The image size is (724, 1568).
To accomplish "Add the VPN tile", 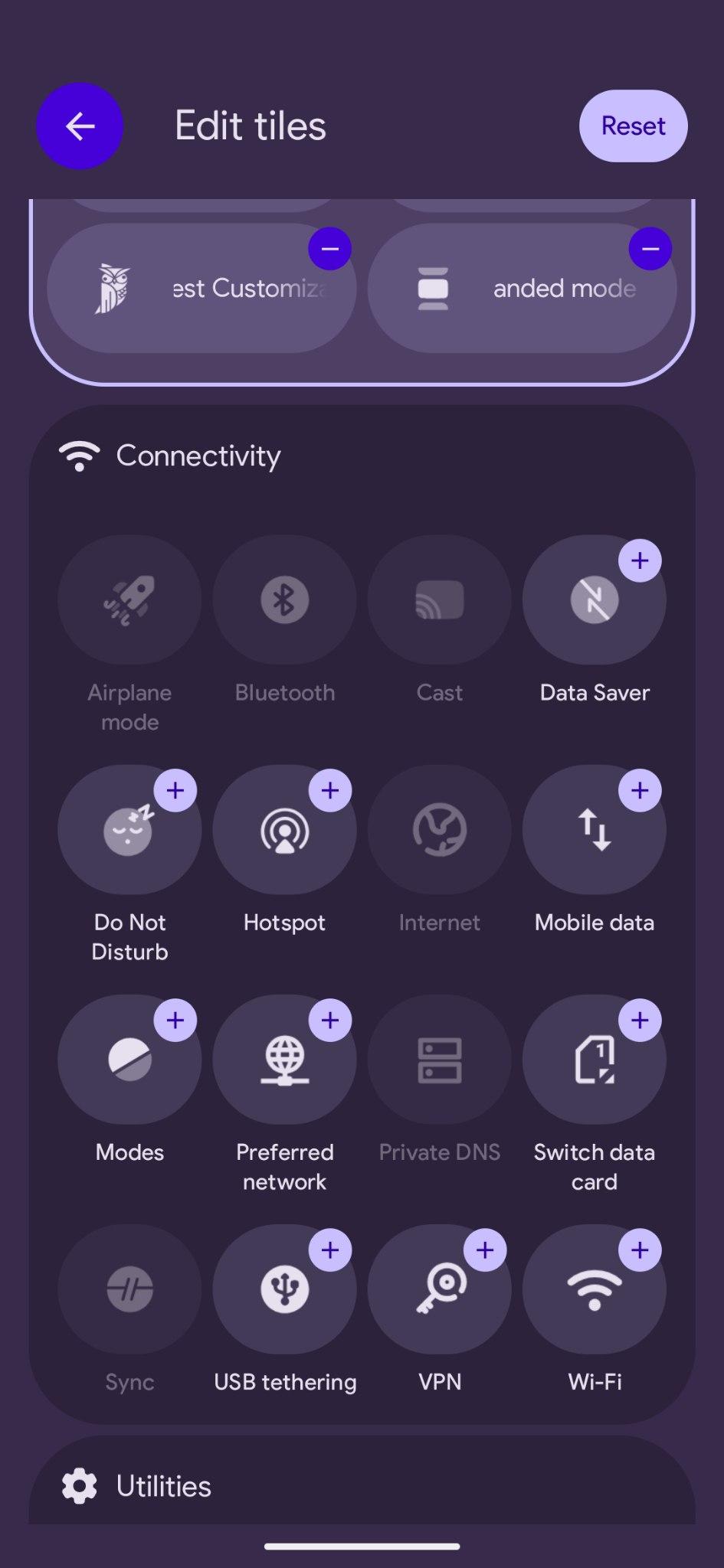I will pos(485,1249).
